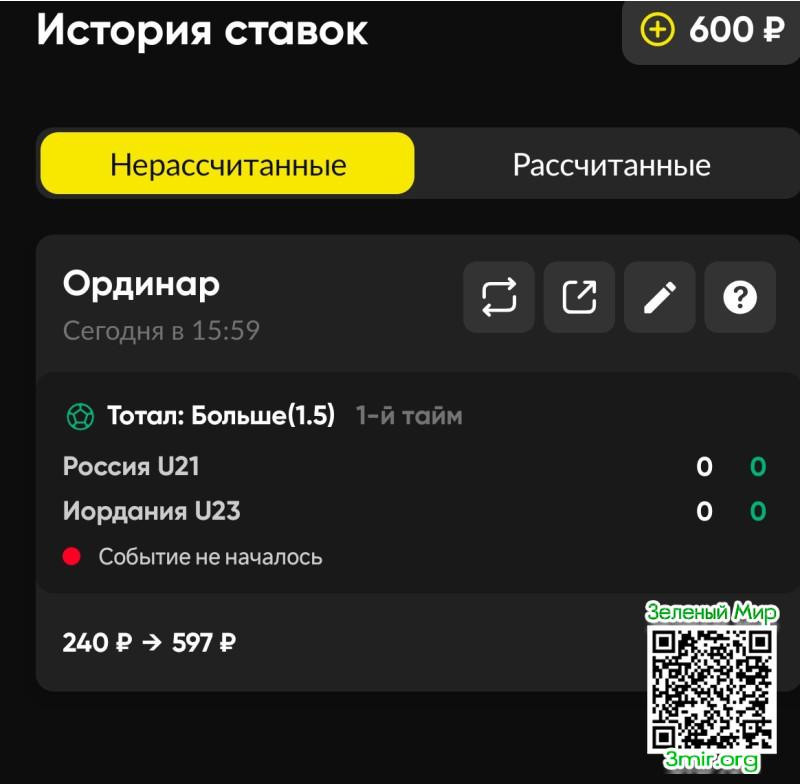Open help for the Ординар bet
This screenshot has height=784, width=800.
click(x=740, y=297)
